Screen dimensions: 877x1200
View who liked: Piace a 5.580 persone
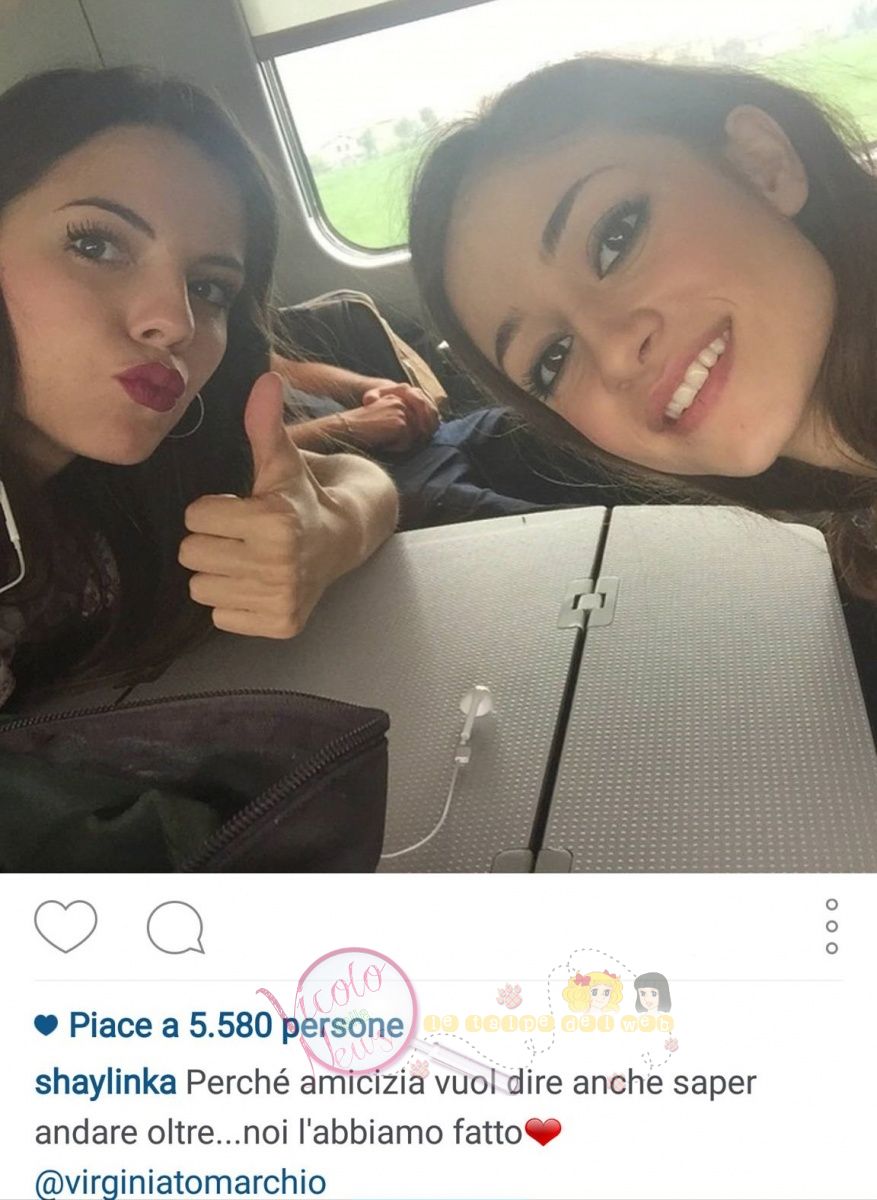click(235, 1025)
